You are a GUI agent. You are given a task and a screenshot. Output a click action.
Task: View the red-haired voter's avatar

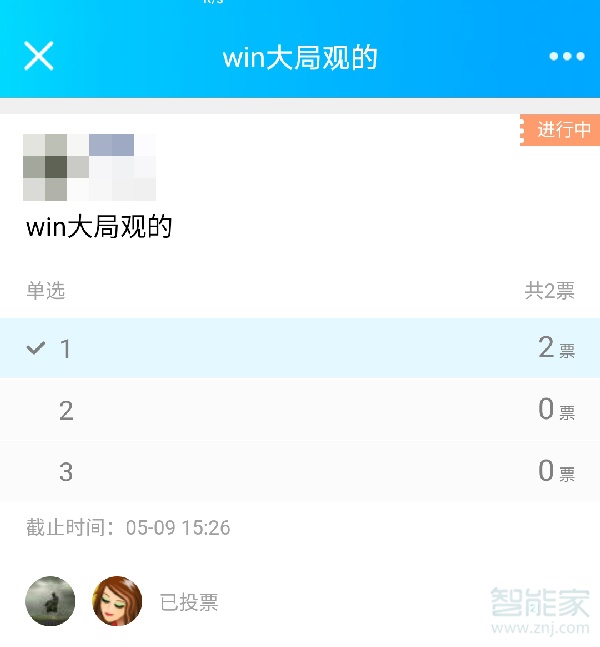[117, 601]
